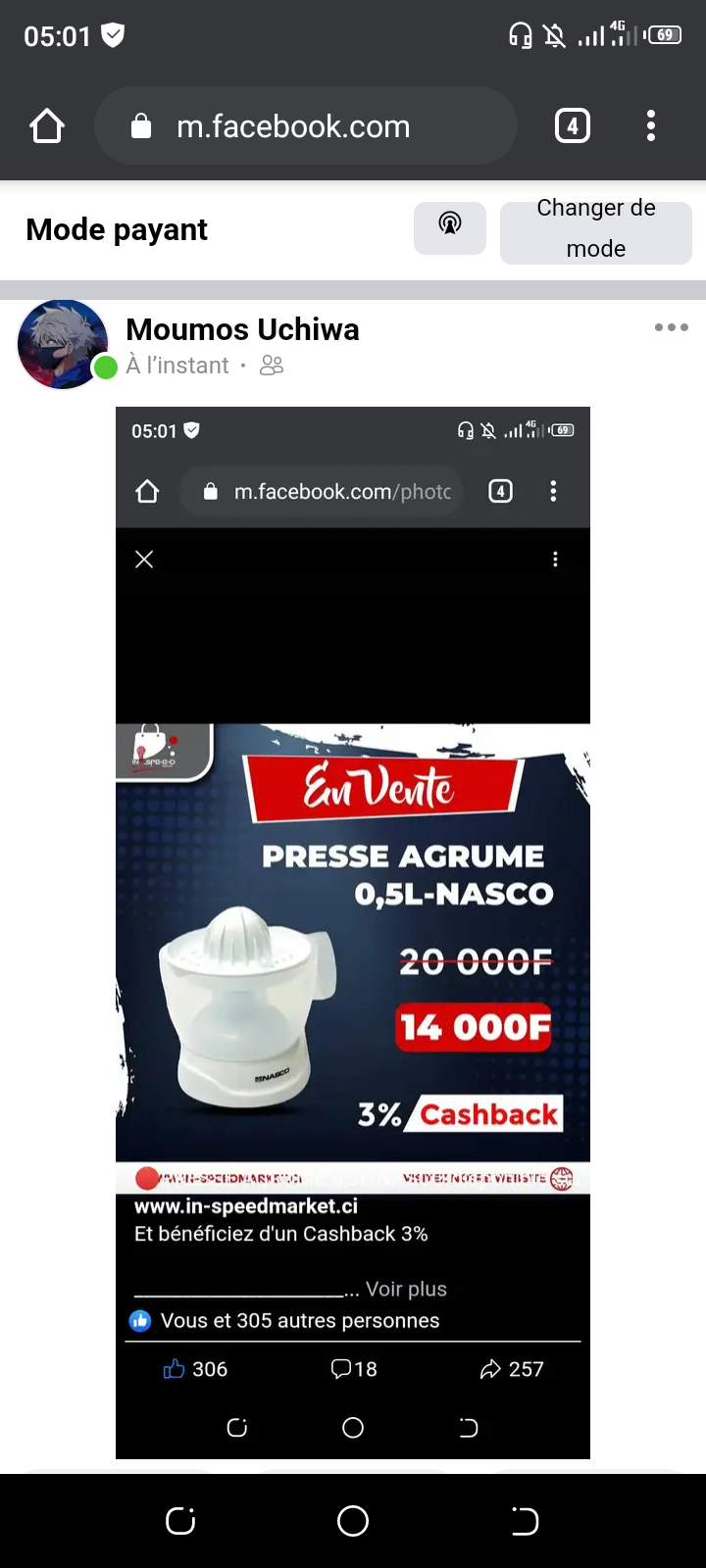Tap the m.facebook.com address bar
Screen dimensions: 706x1568
click(306, 126)
